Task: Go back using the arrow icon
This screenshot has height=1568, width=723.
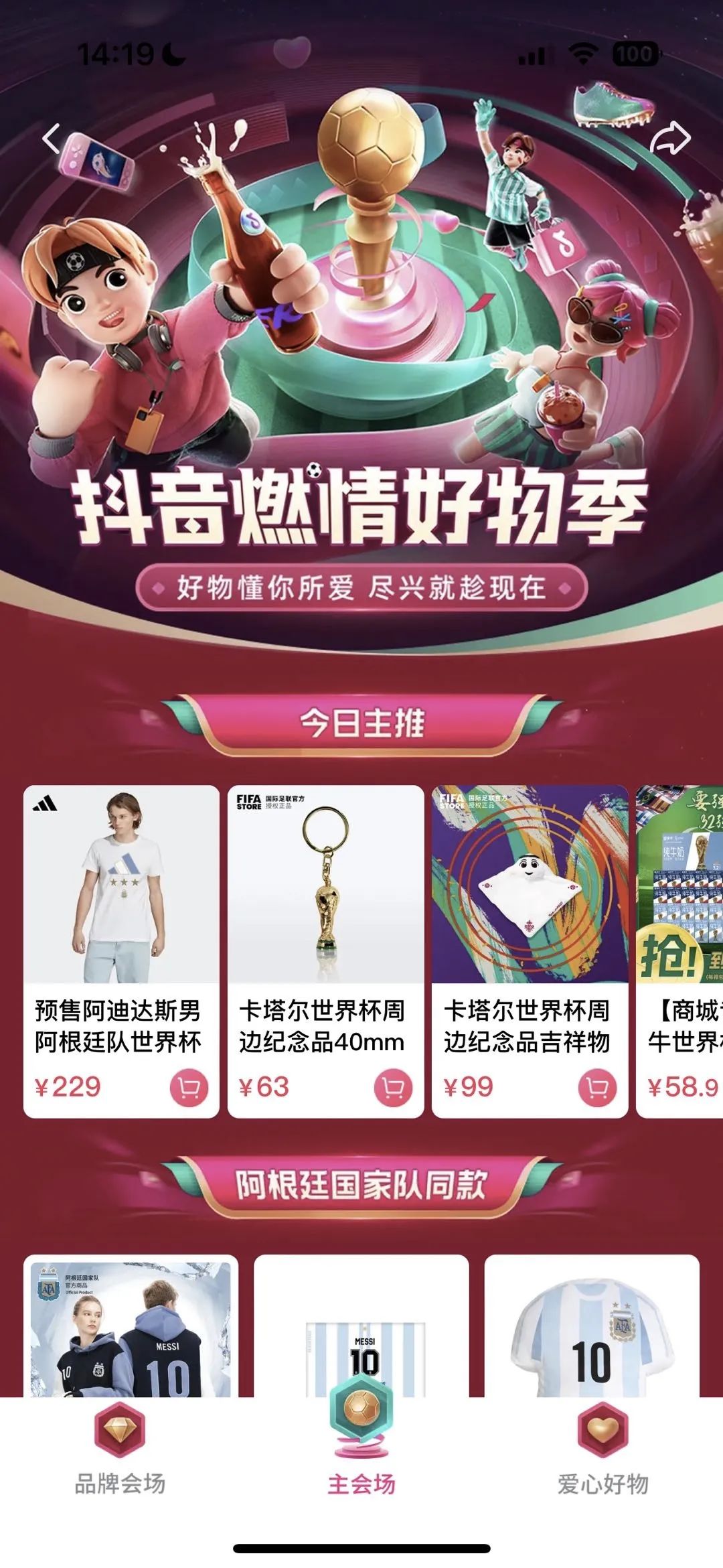Action: click(52, 139)
